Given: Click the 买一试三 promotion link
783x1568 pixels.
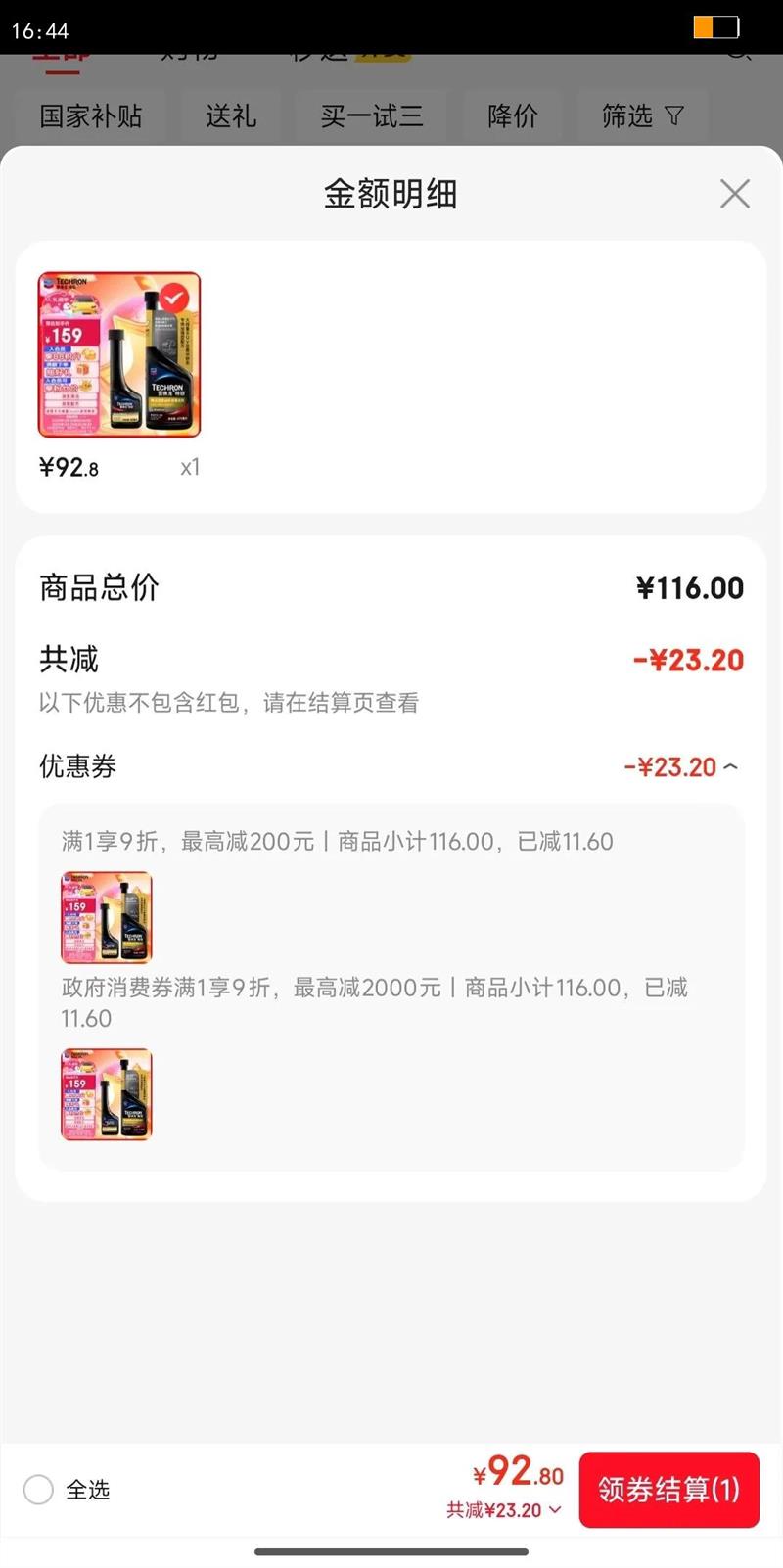Looking at the screenshot, I should 371,116.
